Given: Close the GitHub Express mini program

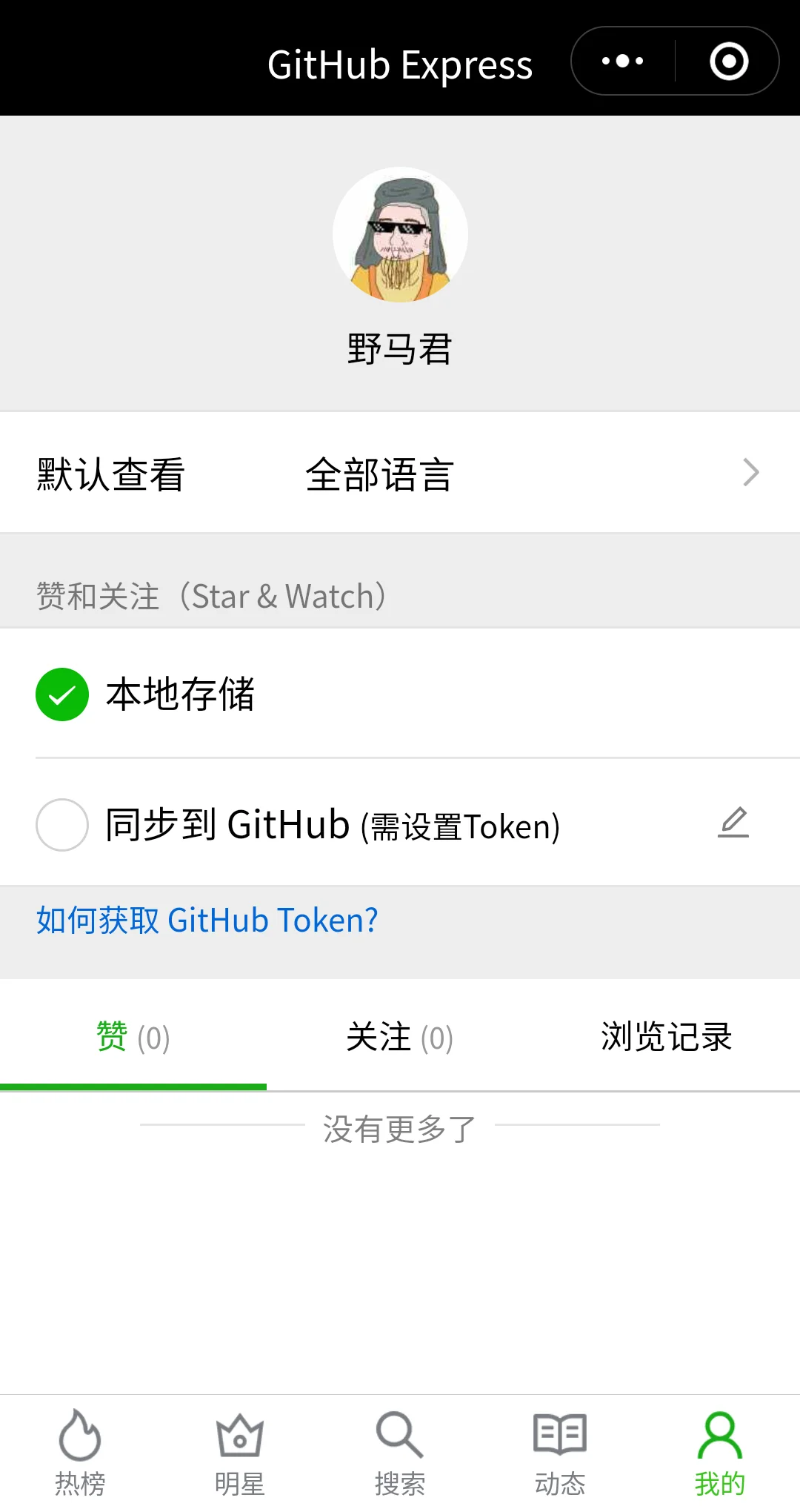Looking at the screenshot, I should 729,62.
